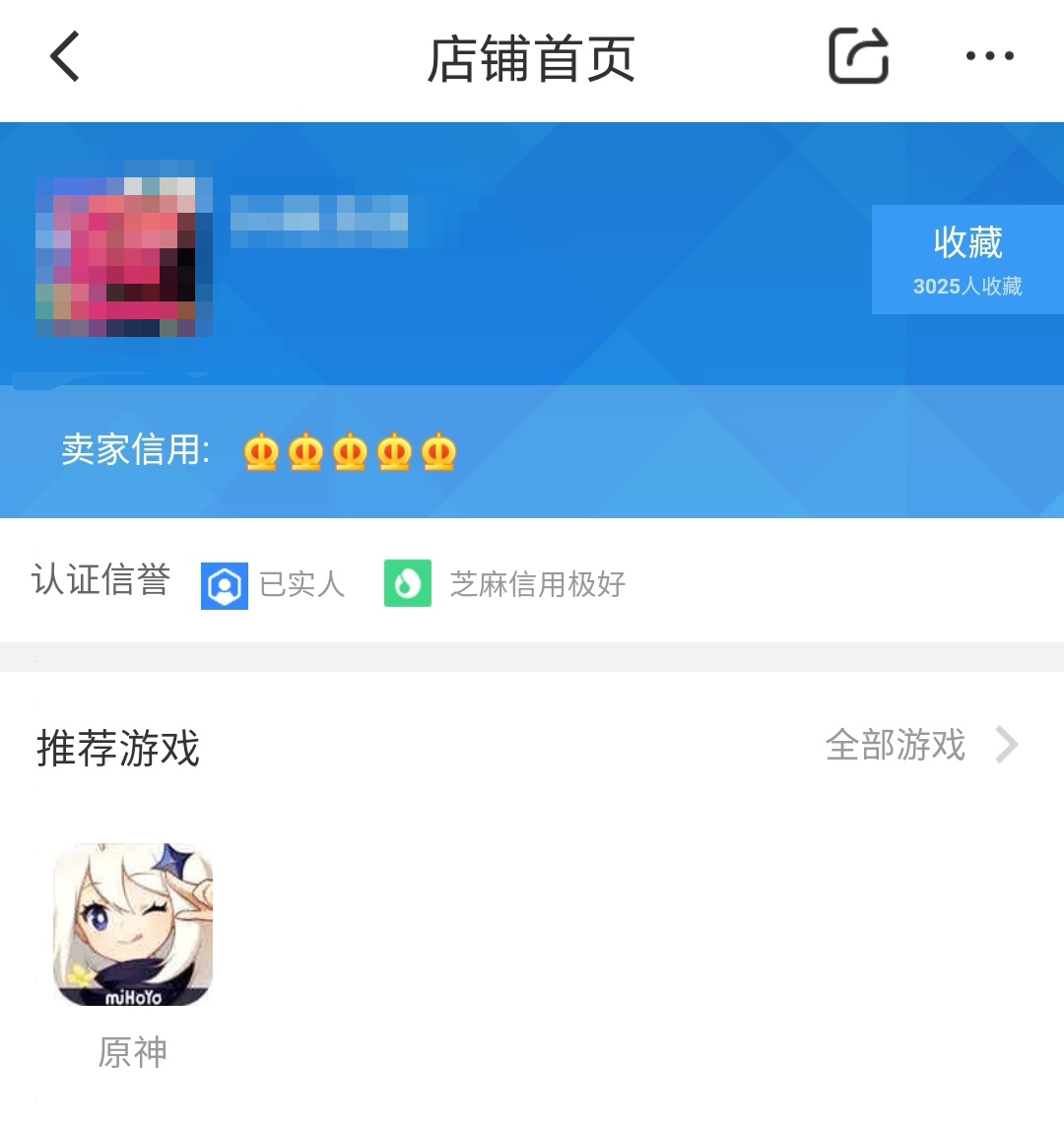Tap the store's avatar picture

pos(124,257)
